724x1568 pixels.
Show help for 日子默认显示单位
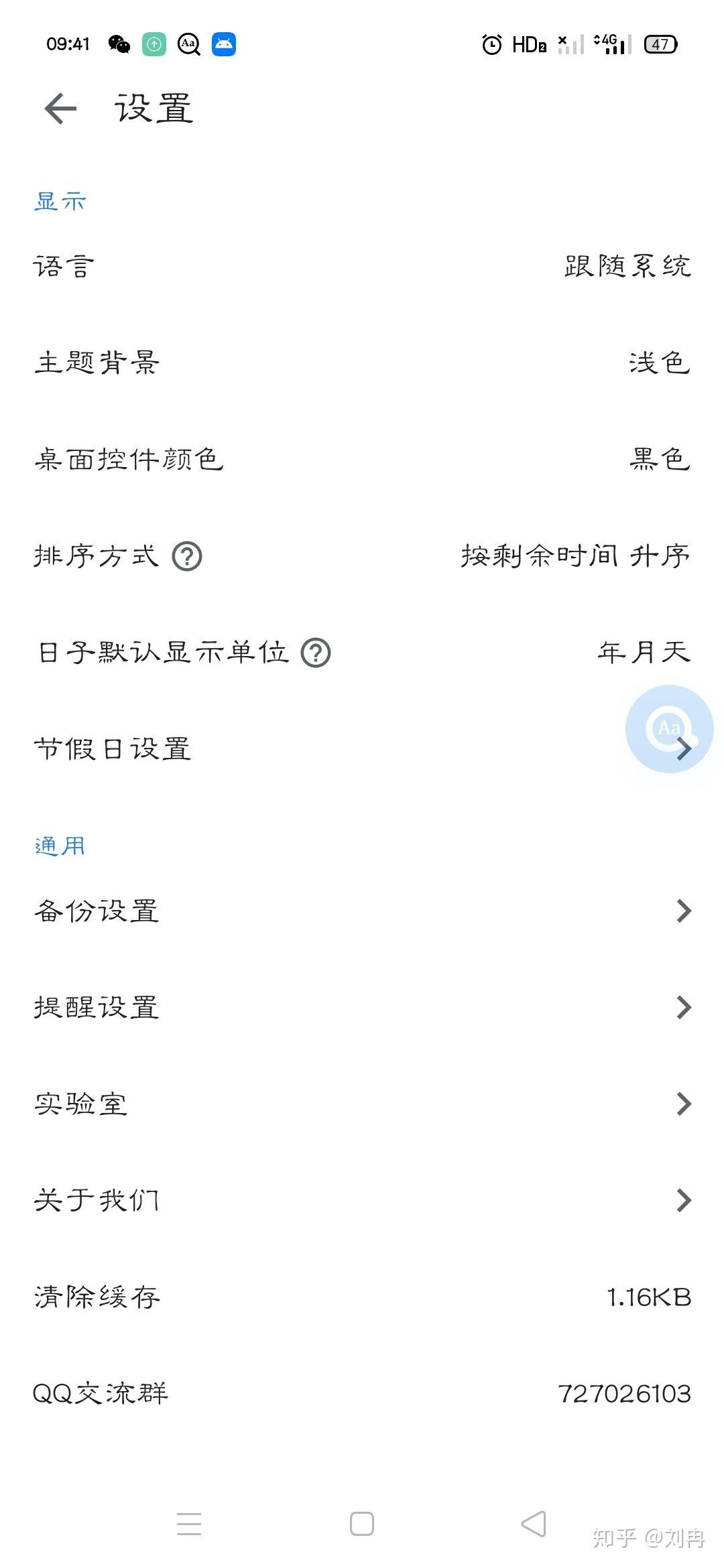316,653
